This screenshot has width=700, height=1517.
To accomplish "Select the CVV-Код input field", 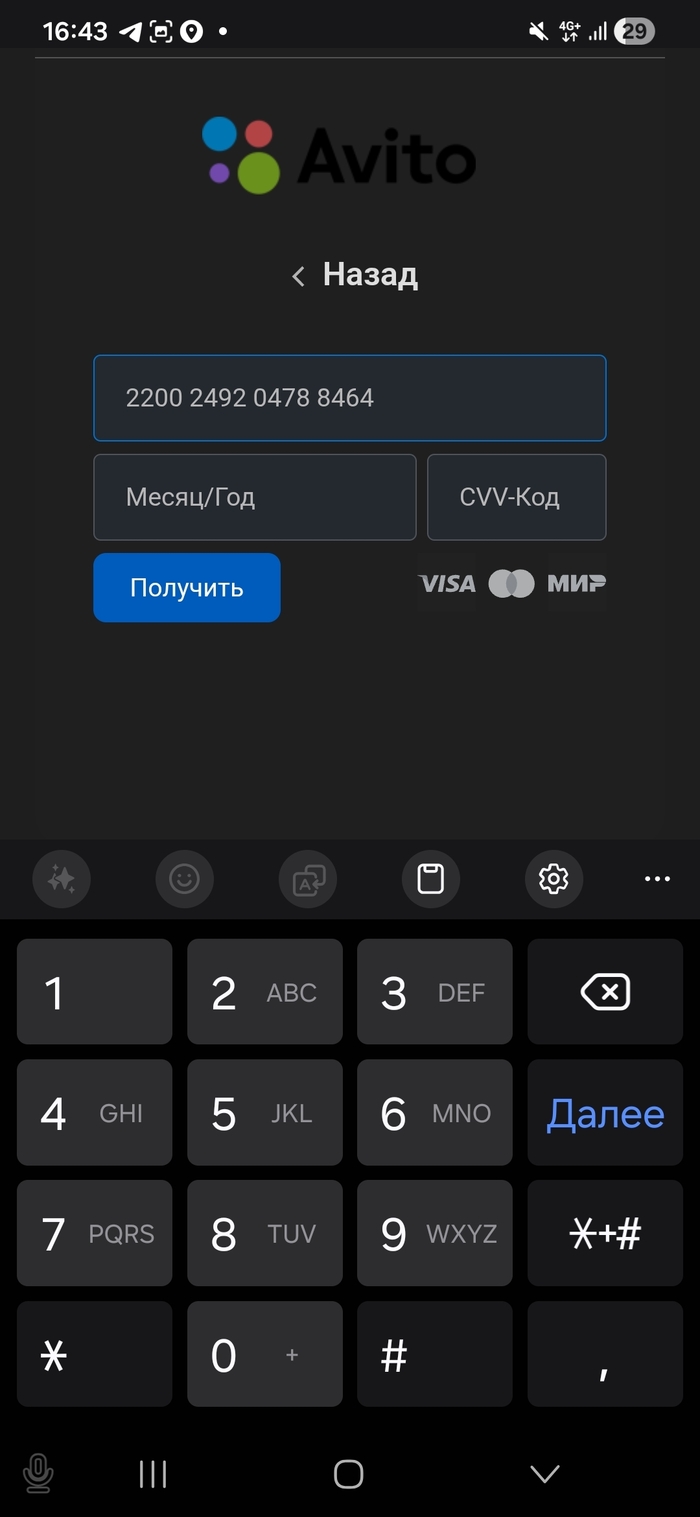I will click(x=516, y=497).
